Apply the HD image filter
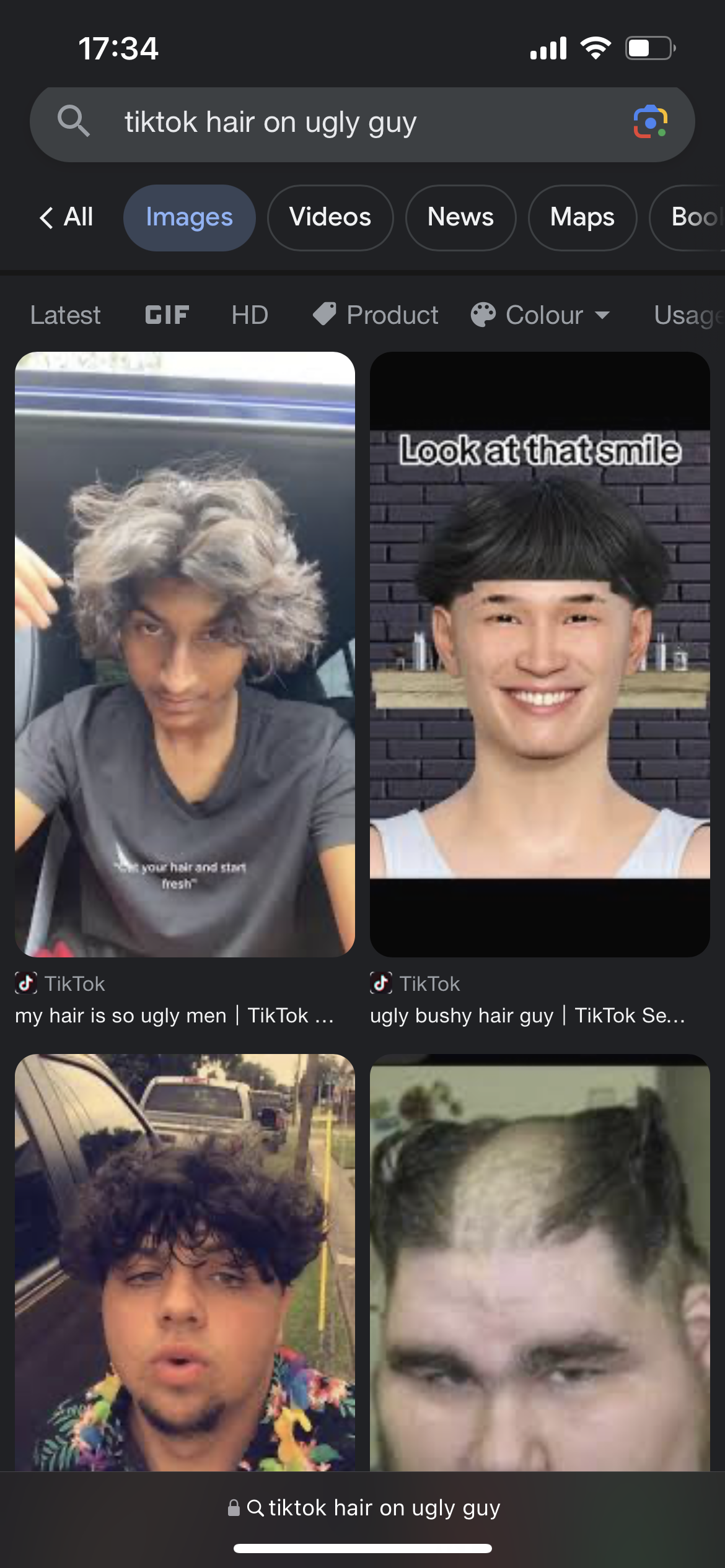 (x=250, y=315)
